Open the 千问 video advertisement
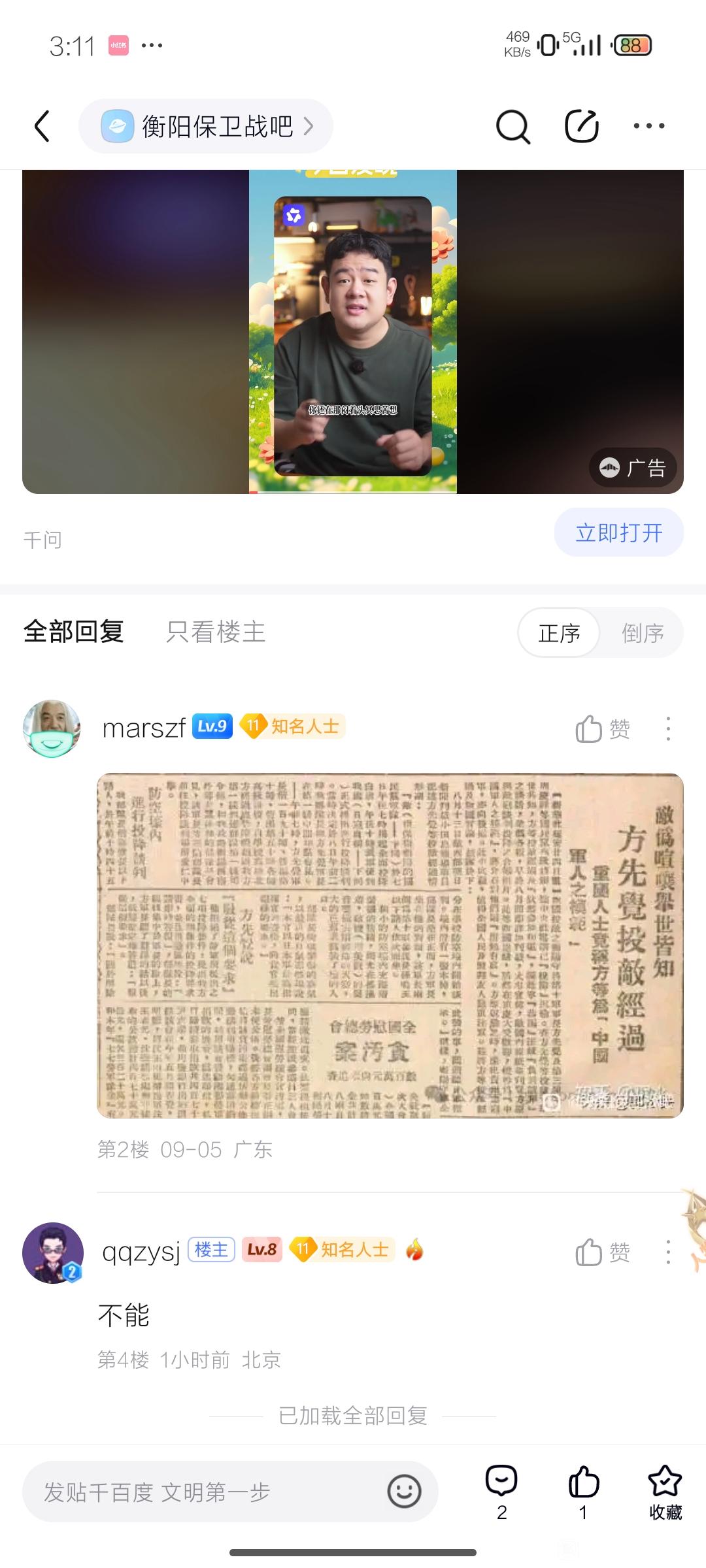 353,332
